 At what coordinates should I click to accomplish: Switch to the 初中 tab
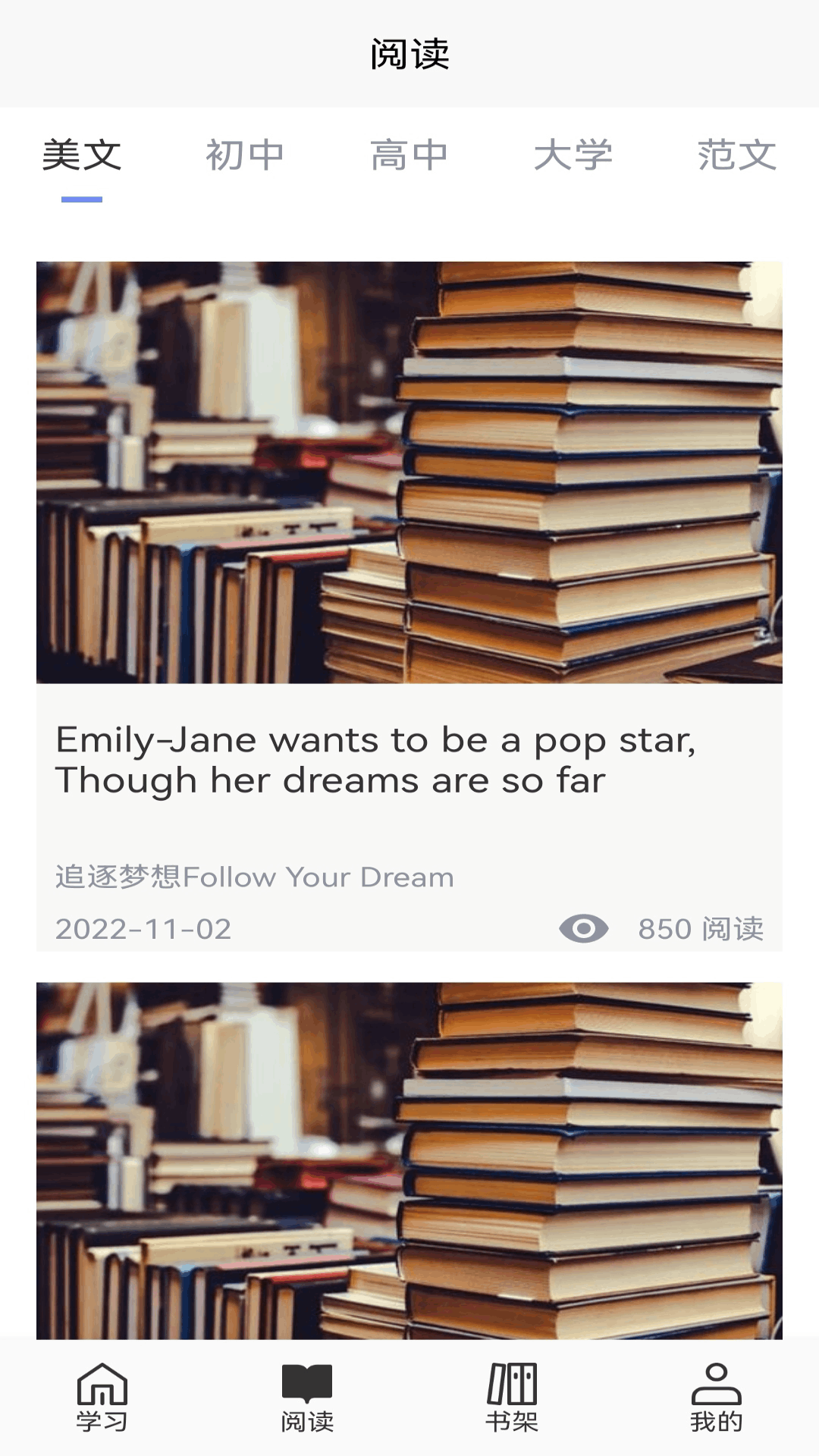245,156
